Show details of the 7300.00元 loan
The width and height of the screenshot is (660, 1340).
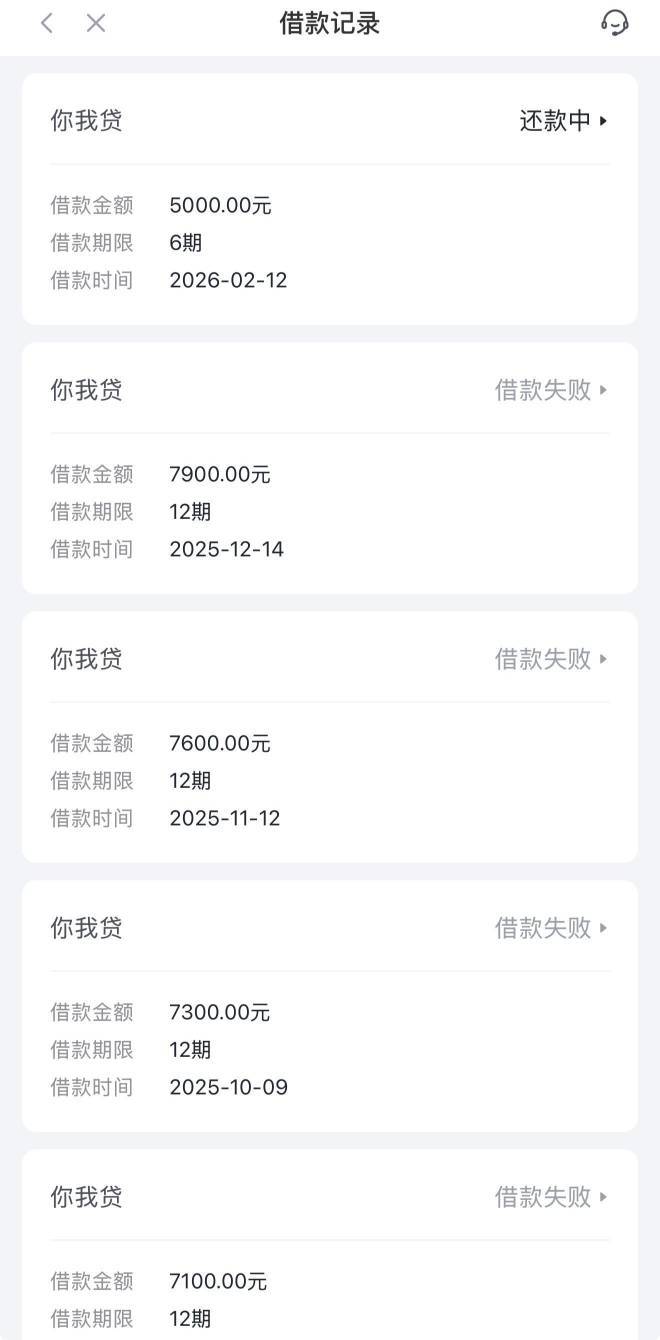click(x=330, y=1006)
